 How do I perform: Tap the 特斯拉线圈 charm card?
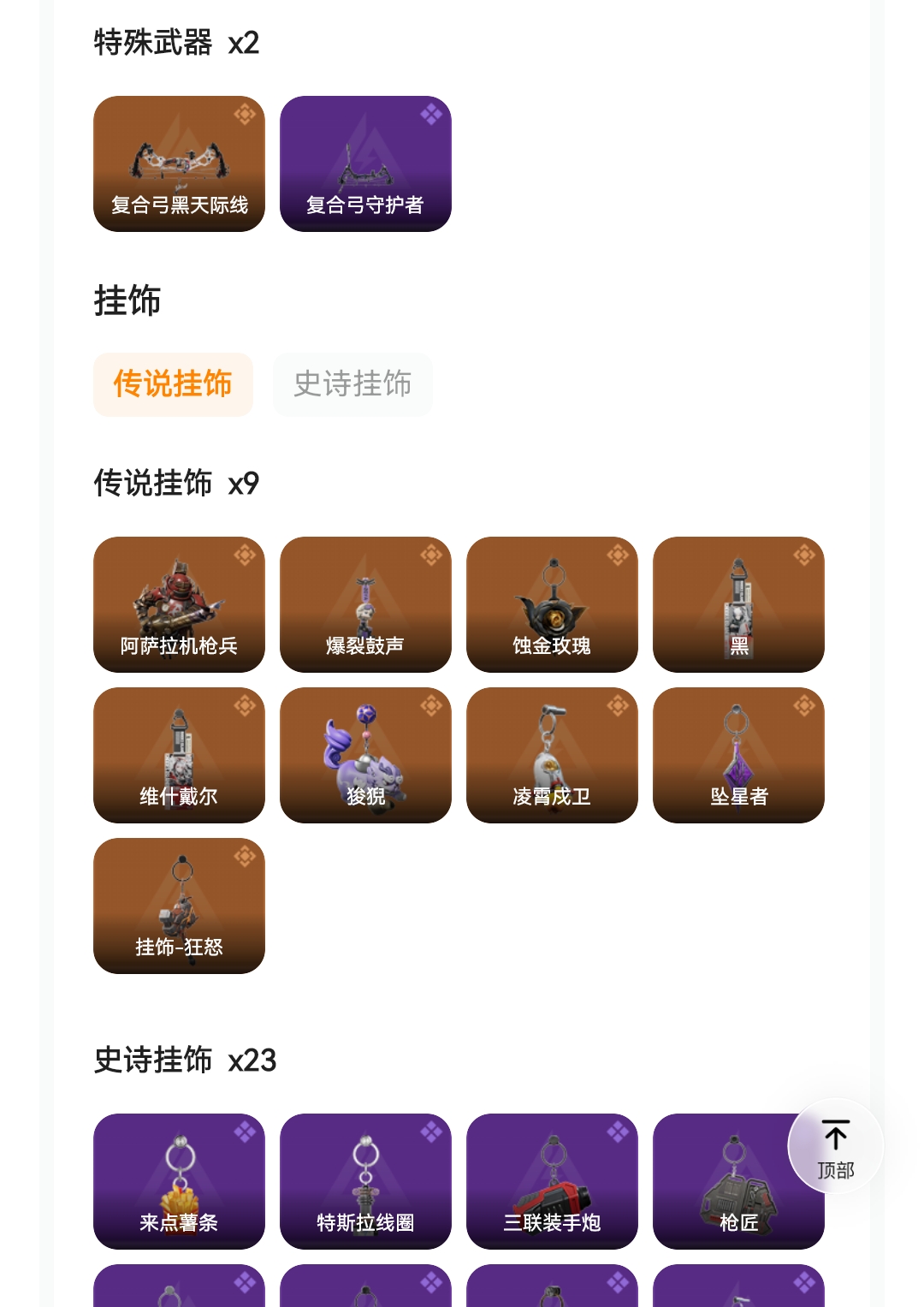[365, 1181]
